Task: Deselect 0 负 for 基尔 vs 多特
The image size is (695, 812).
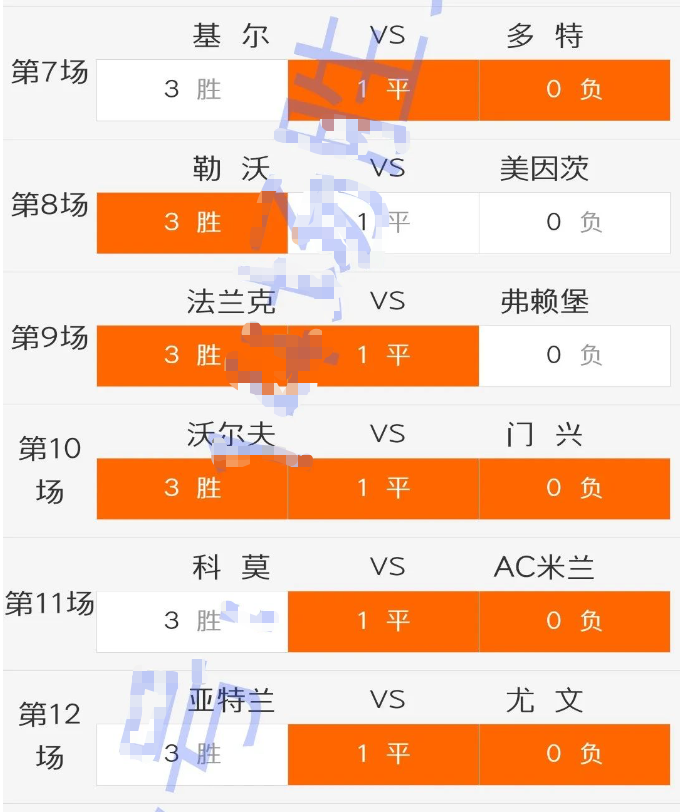Action: (574, 90)
